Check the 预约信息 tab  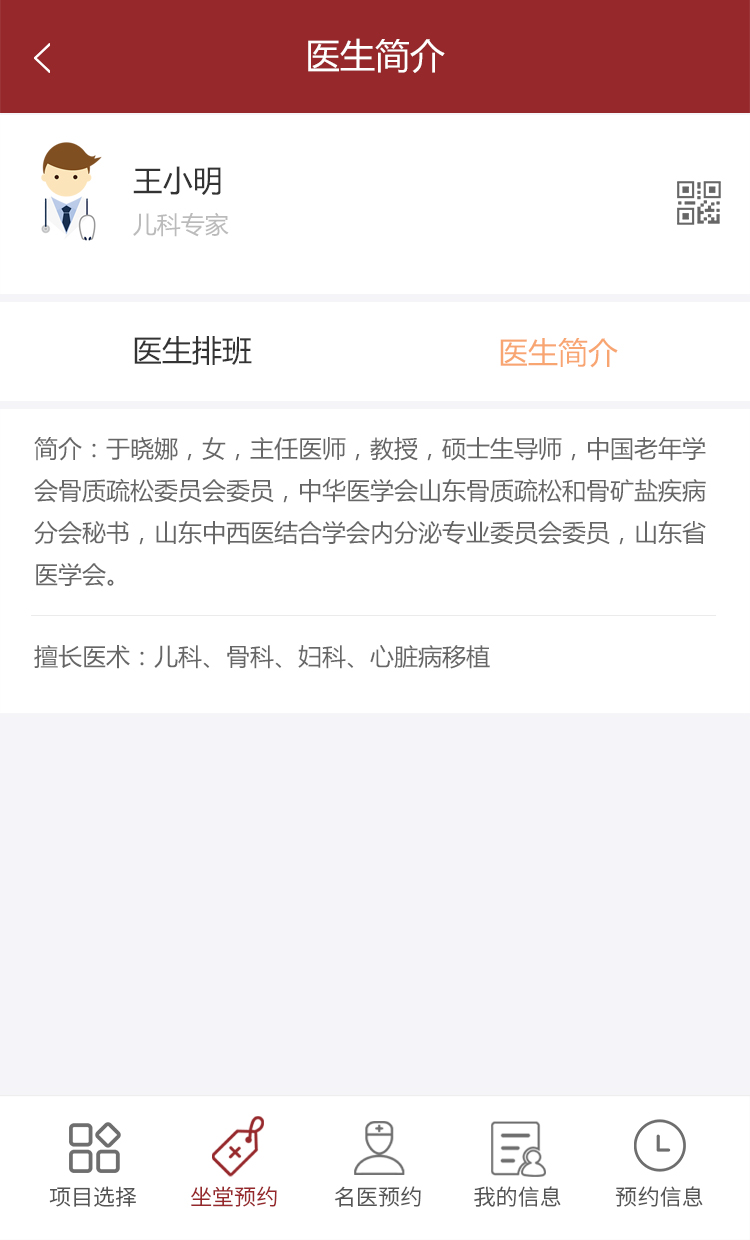(x=659, y=1165)
